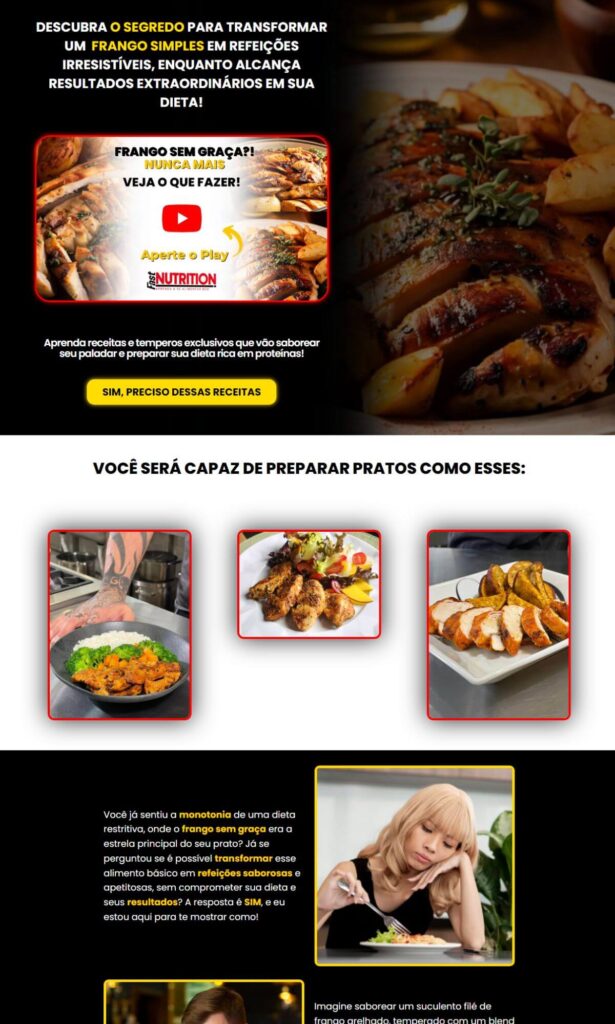
Task: Play the "Frango sem graça" video
Action: coord(182,218)
